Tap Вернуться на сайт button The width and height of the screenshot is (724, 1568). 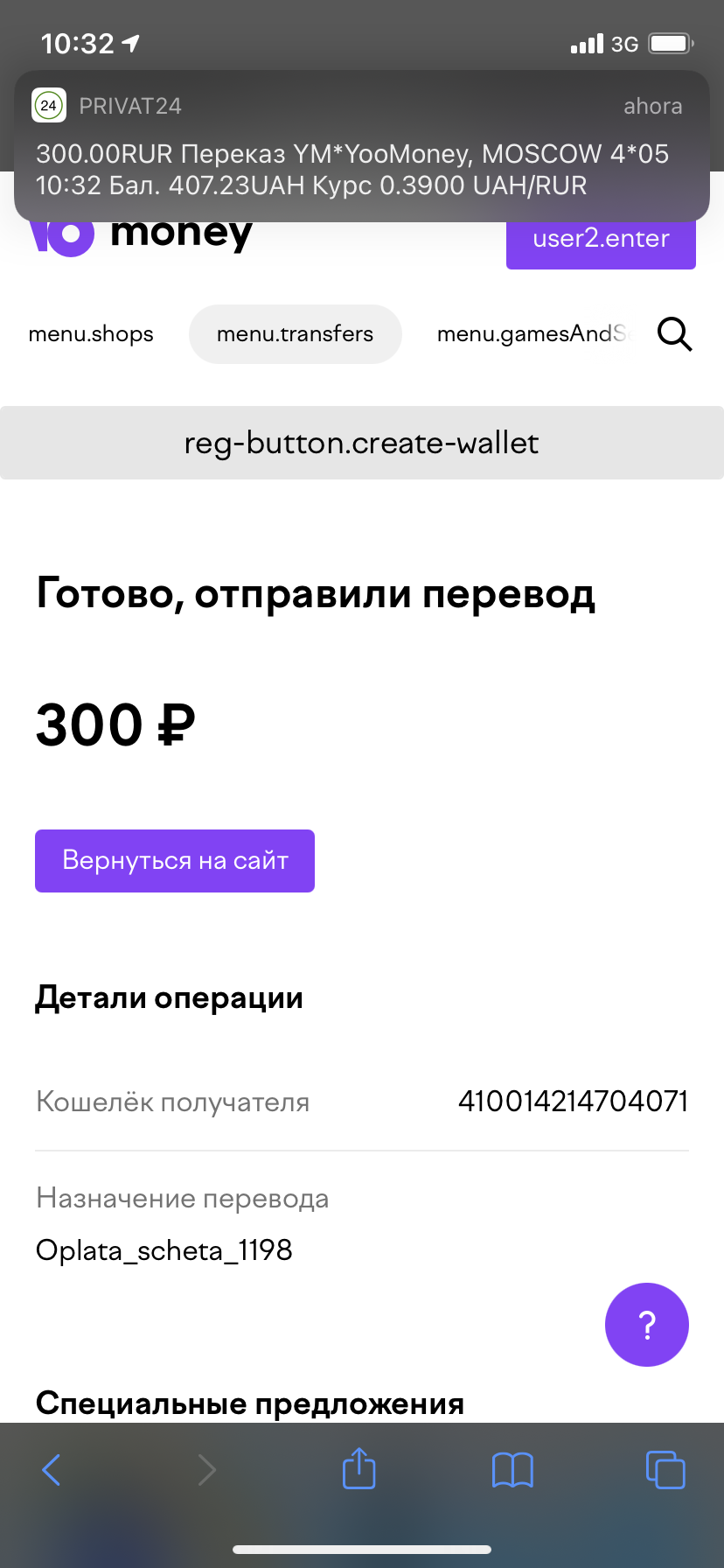click(x=175, y=861)
